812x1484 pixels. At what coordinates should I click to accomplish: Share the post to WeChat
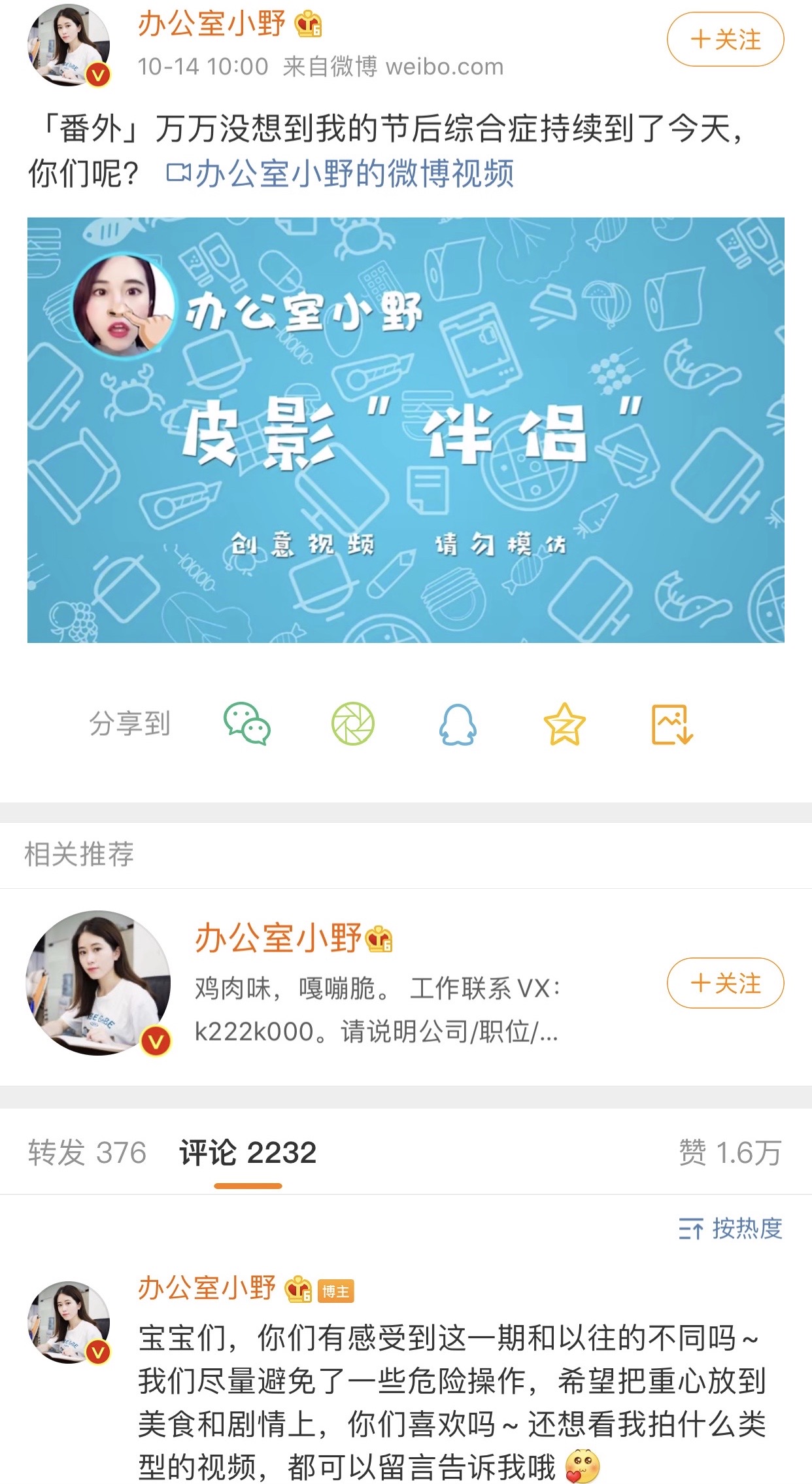(247, 723)
